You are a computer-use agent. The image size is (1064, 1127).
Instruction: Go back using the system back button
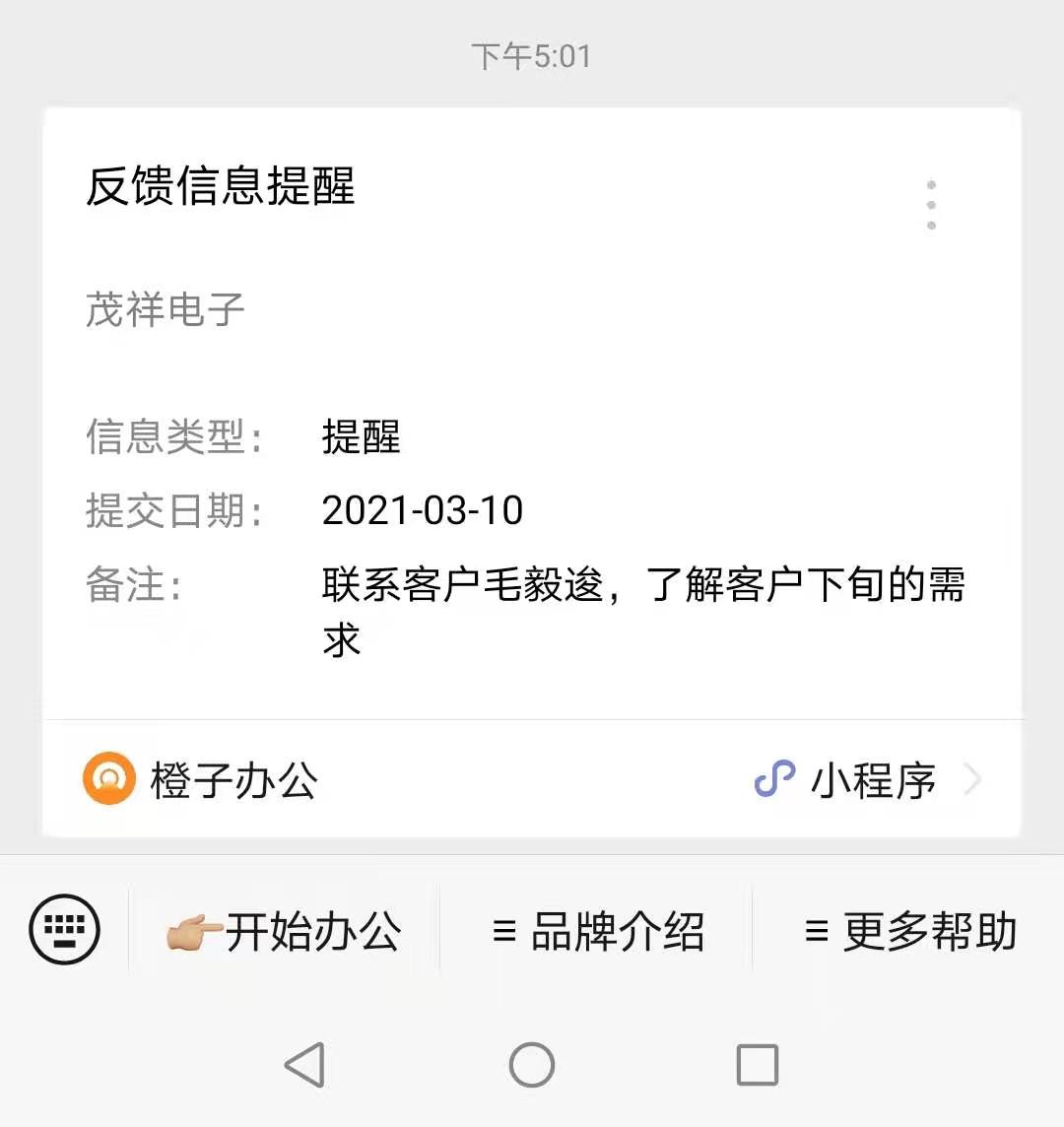pos(304,1065)
